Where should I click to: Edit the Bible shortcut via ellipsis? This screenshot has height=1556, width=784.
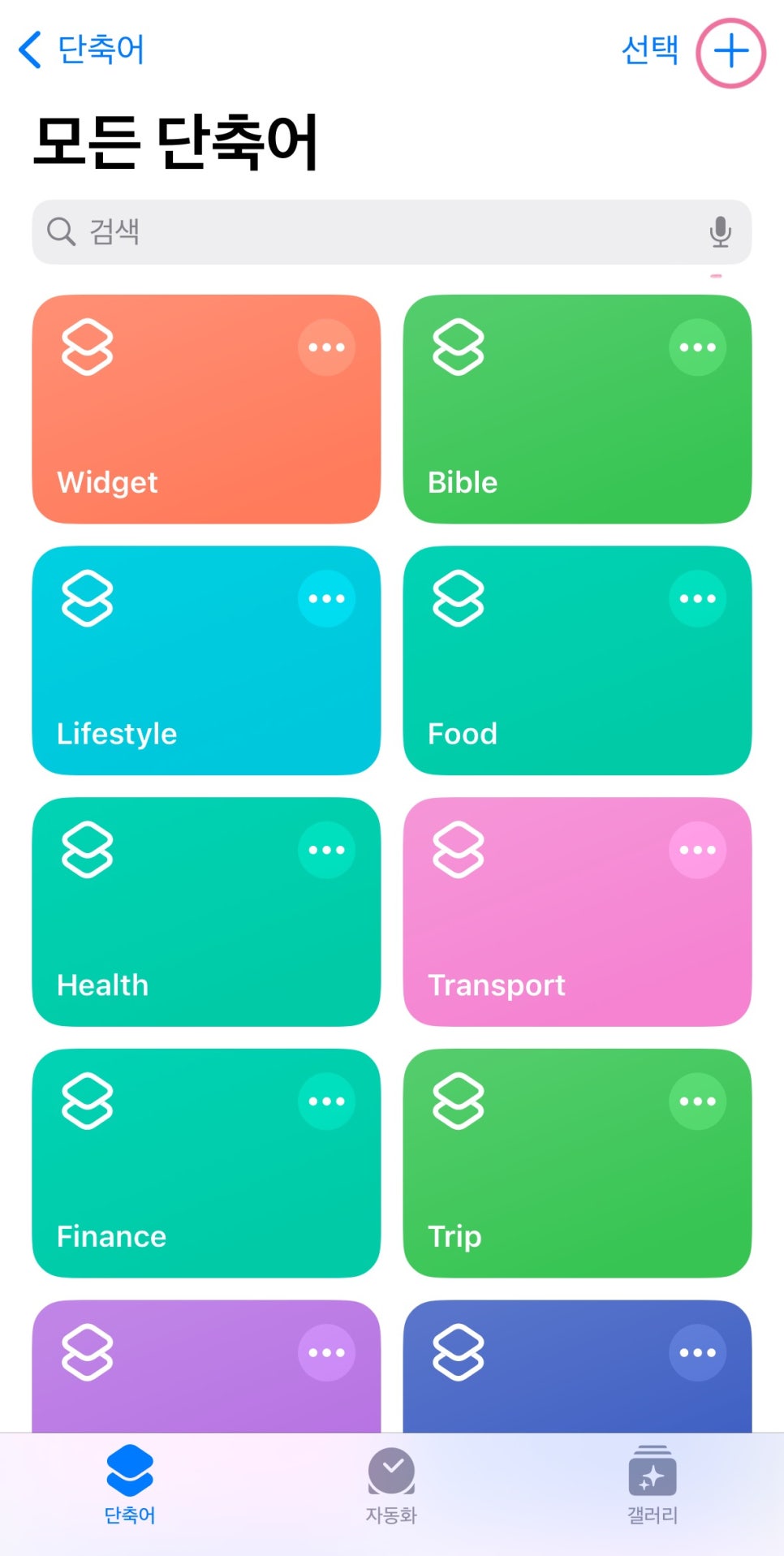(697, 347)
